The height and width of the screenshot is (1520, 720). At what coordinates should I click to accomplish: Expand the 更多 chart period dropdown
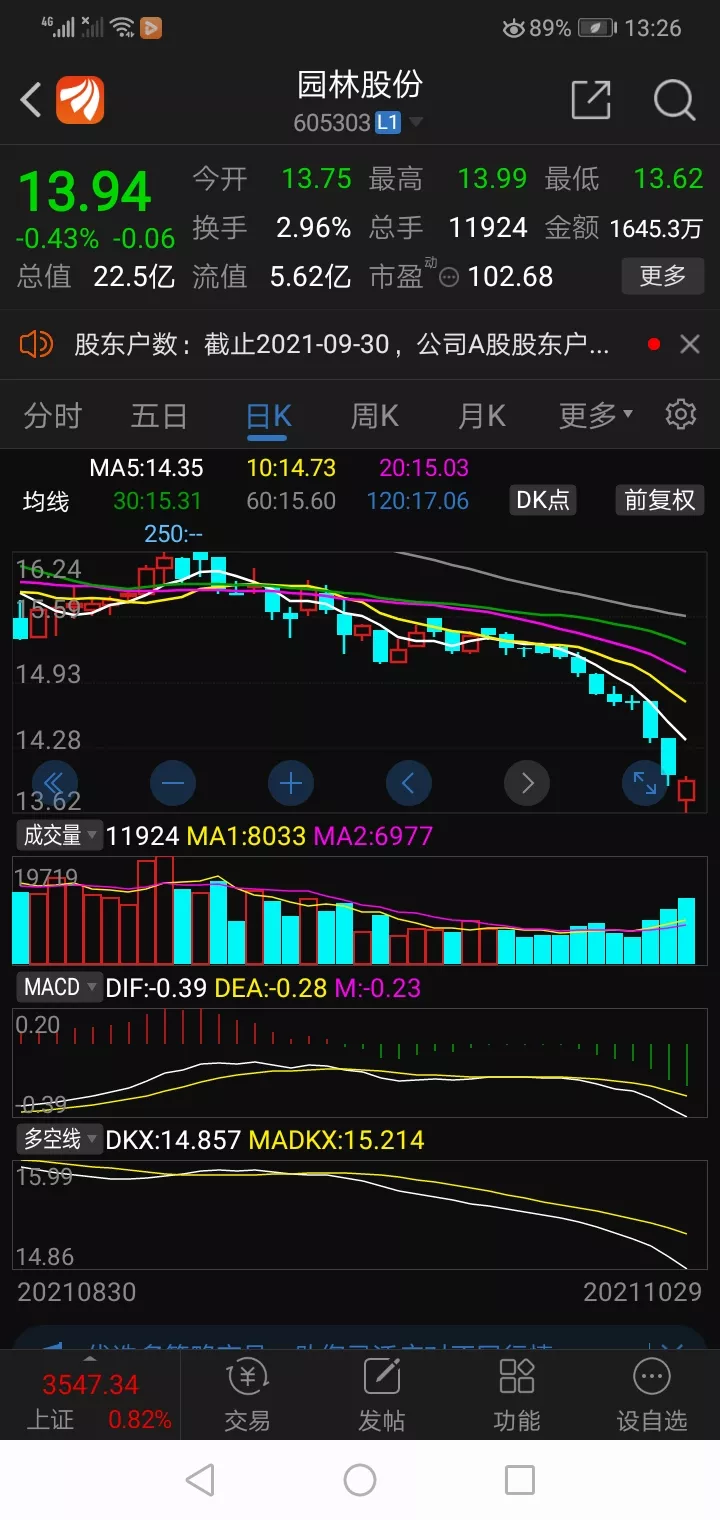point(594,415)
